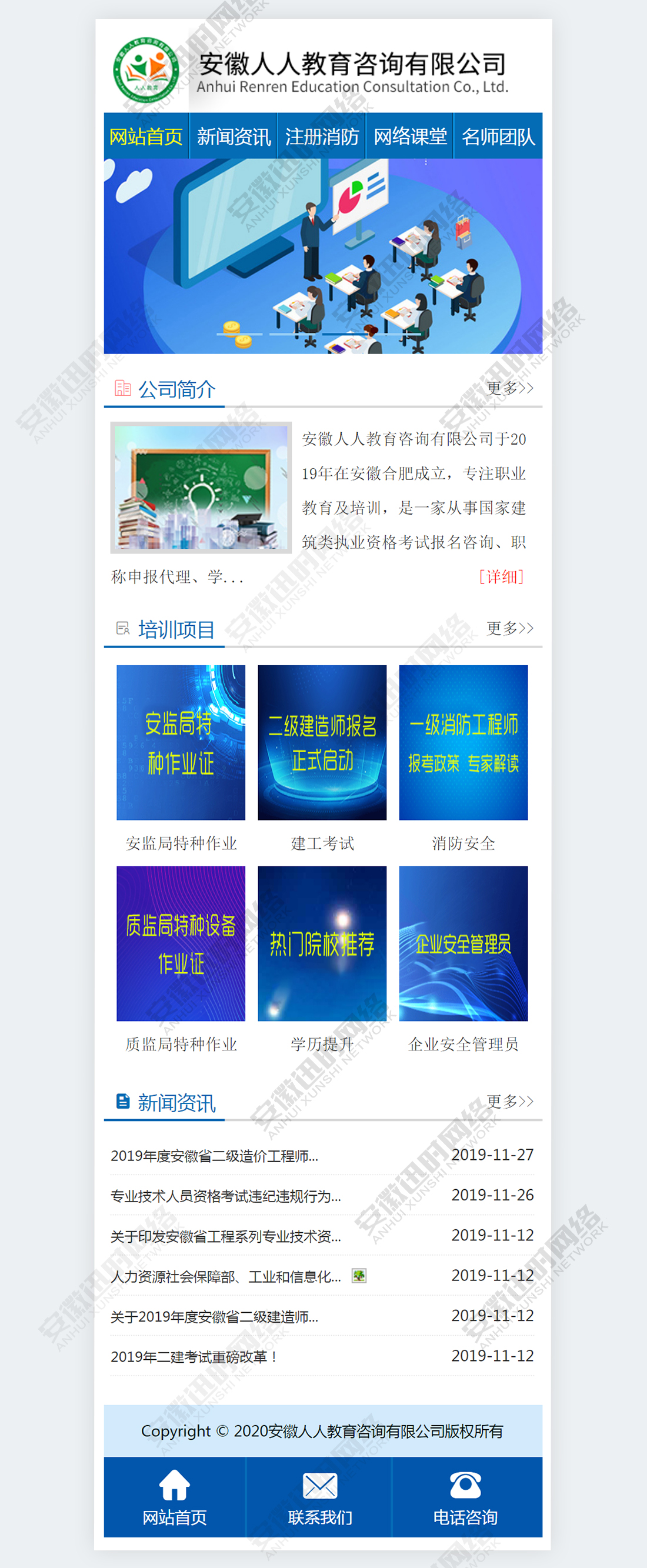Image resolution: width=647 pixels, height=1568 pixels.
Task: Read the company intro via [详细] link
Action: [x=501, y=576]
